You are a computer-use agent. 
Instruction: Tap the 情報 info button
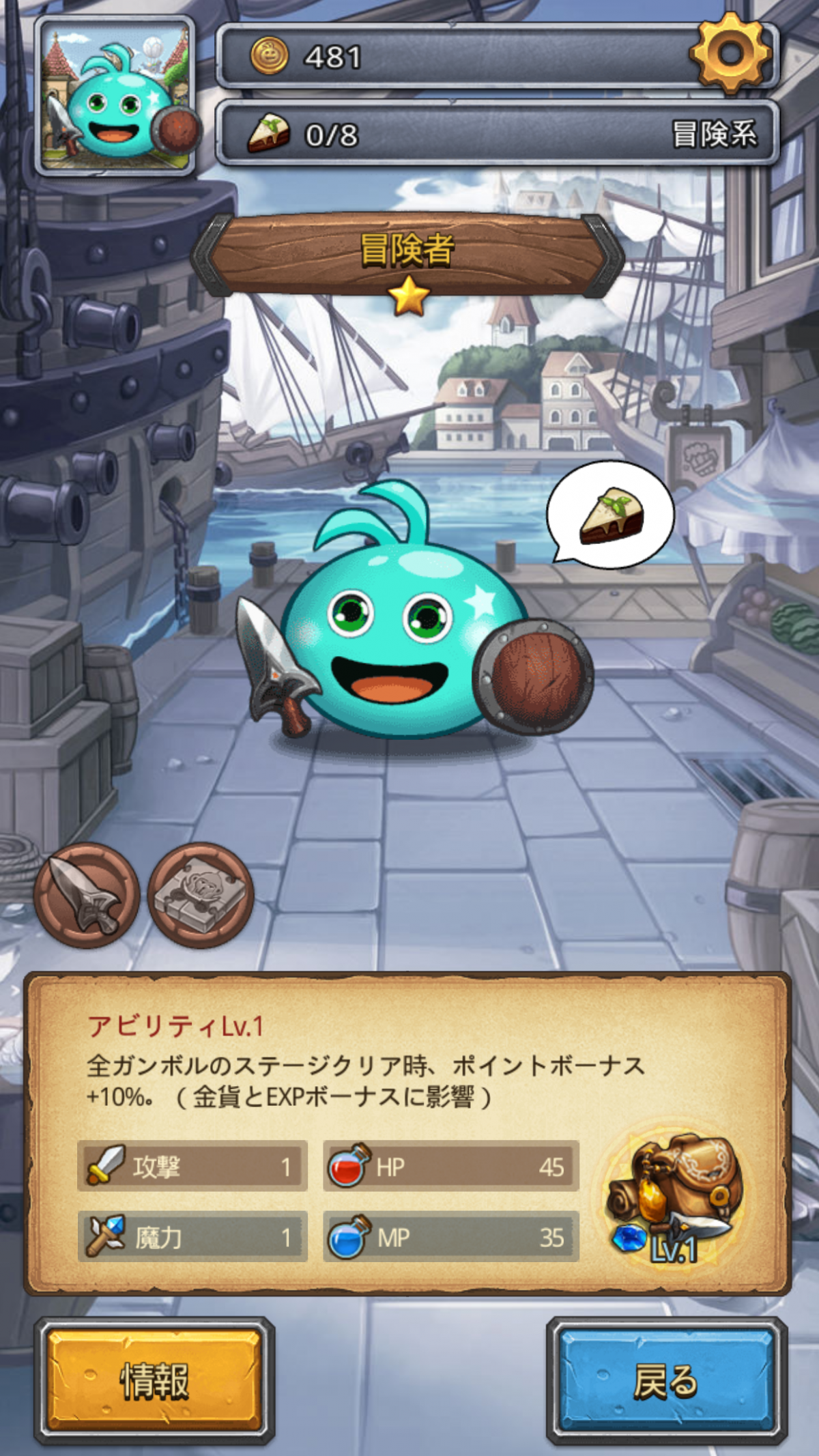click(x=154, y=1380)
